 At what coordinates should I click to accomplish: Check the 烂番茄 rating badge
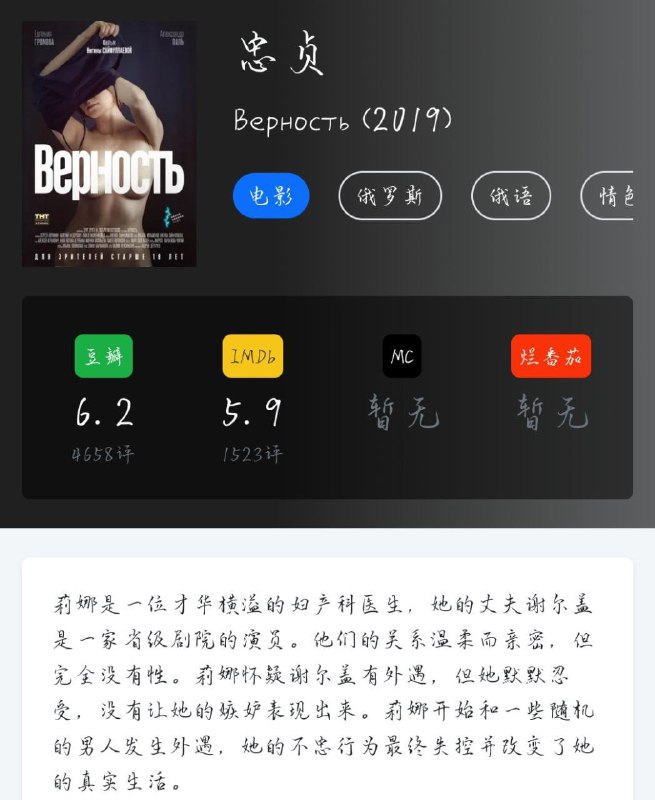(x=551, y=356)
